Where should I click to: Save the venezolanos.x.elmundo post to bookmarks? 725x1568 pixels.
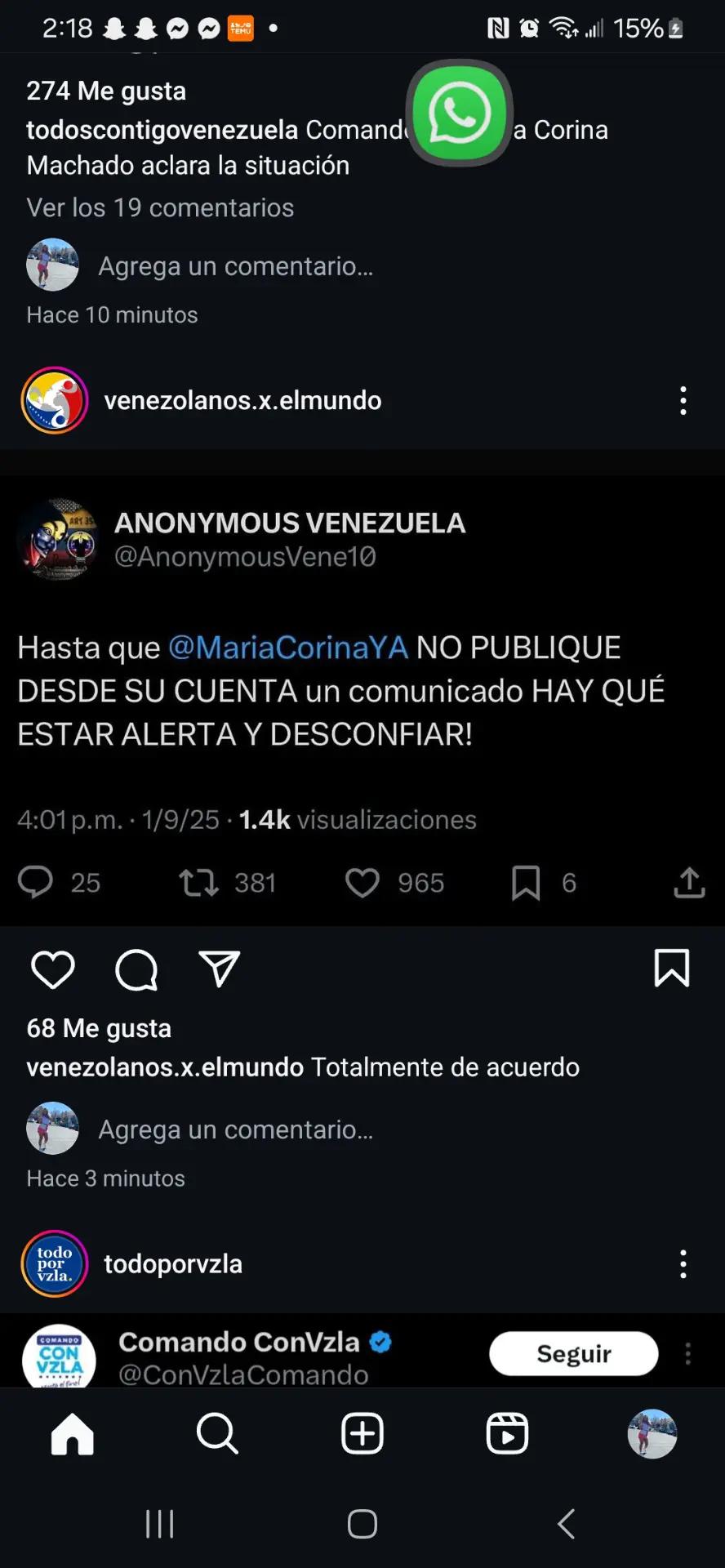pos(671,969)
